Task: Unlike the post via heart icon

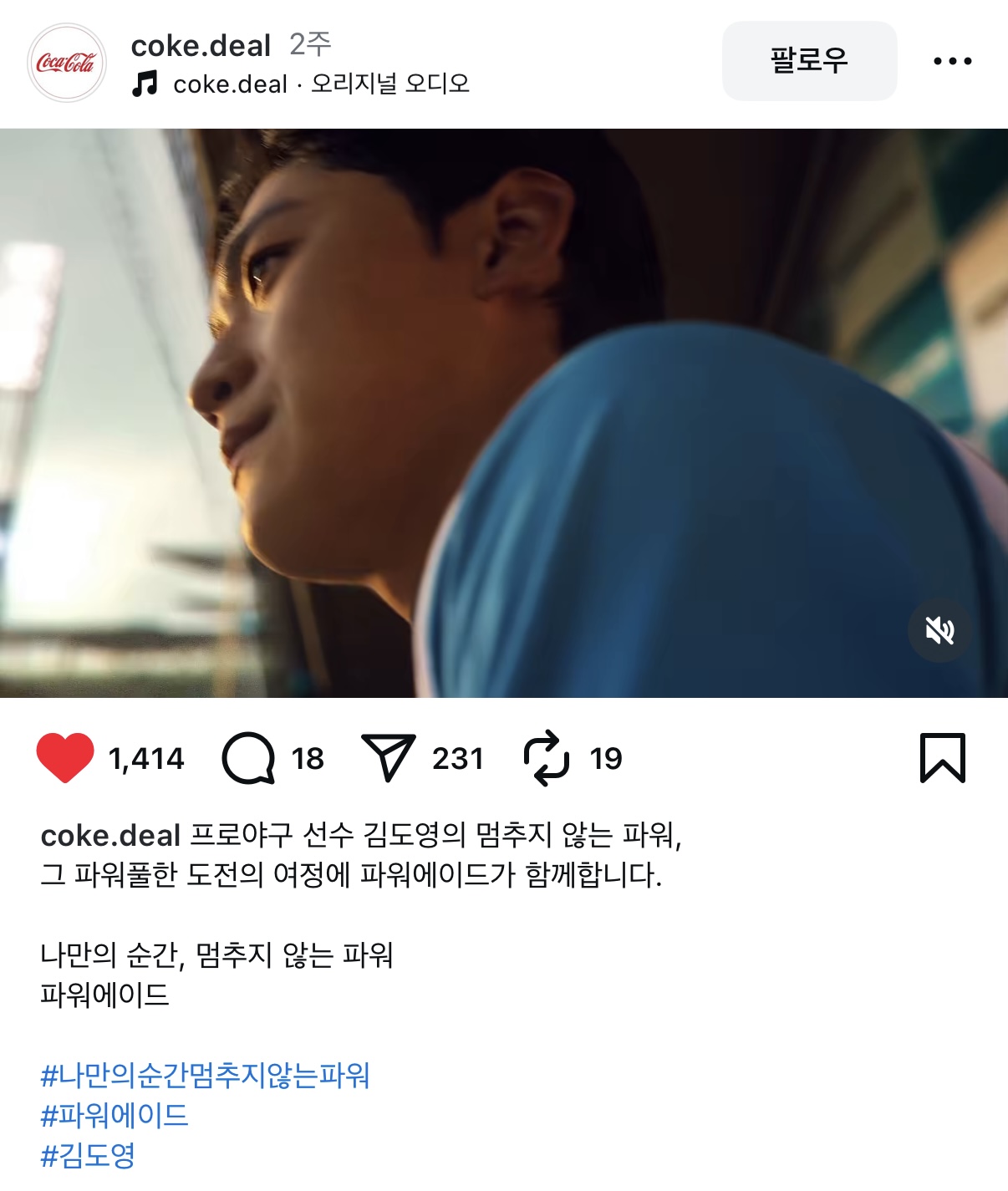Action: [x=65, y=758]
